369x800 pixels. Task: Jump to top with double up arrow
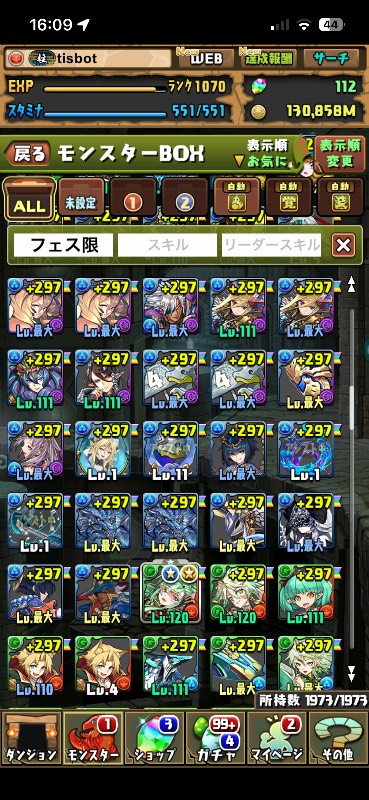351,285
